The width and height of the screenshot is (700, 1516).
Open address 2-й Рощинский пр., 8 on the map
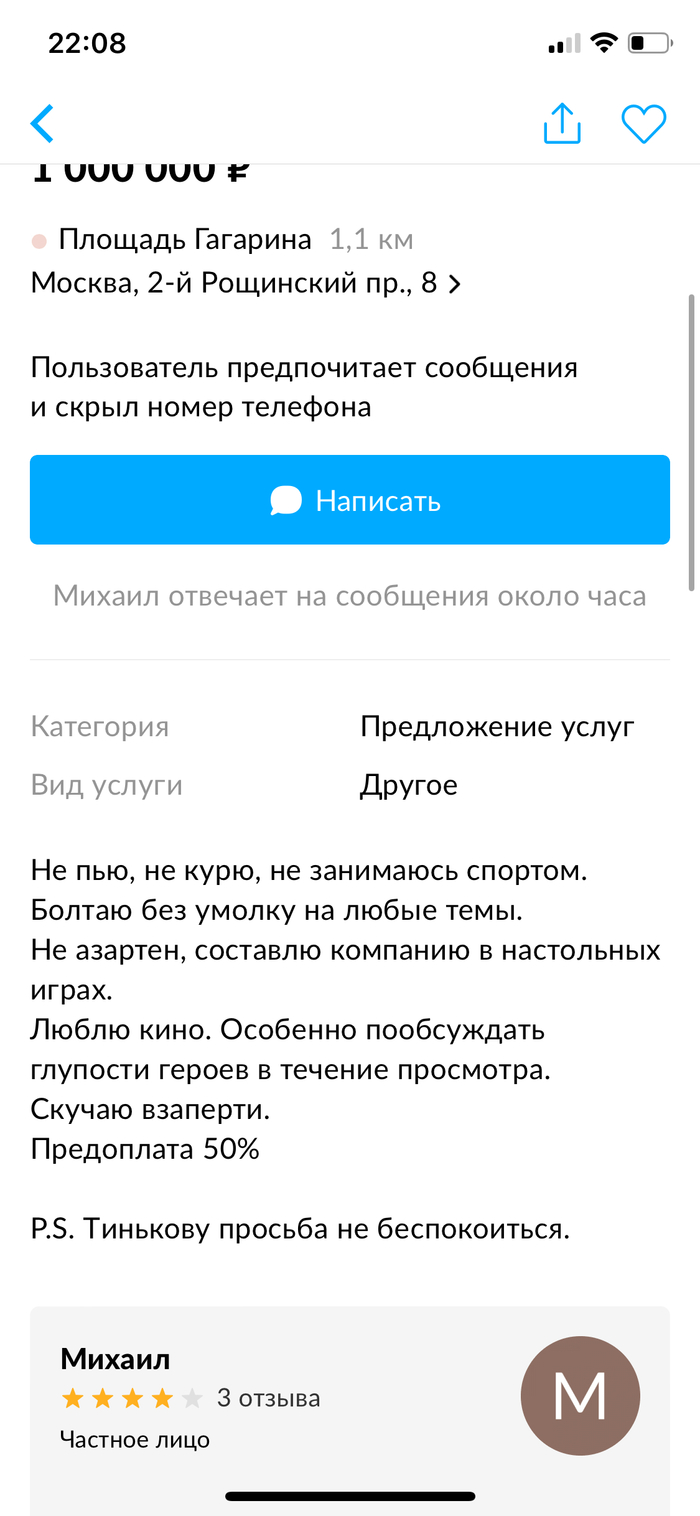pos(245,284)
